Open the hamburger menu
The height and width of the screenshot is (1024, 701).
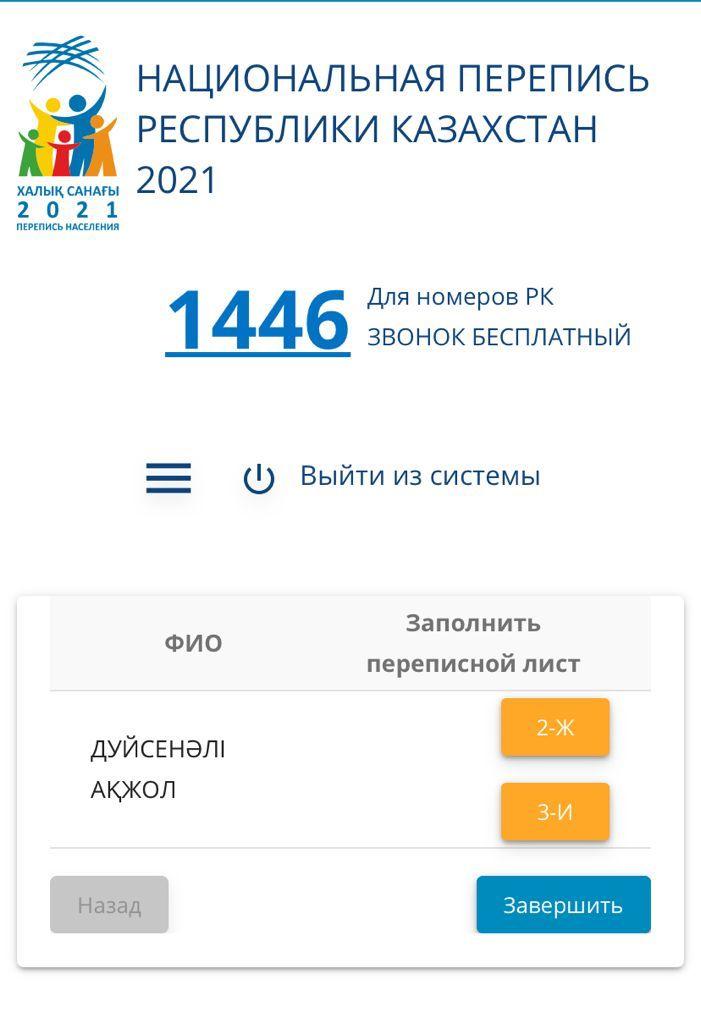168,478
